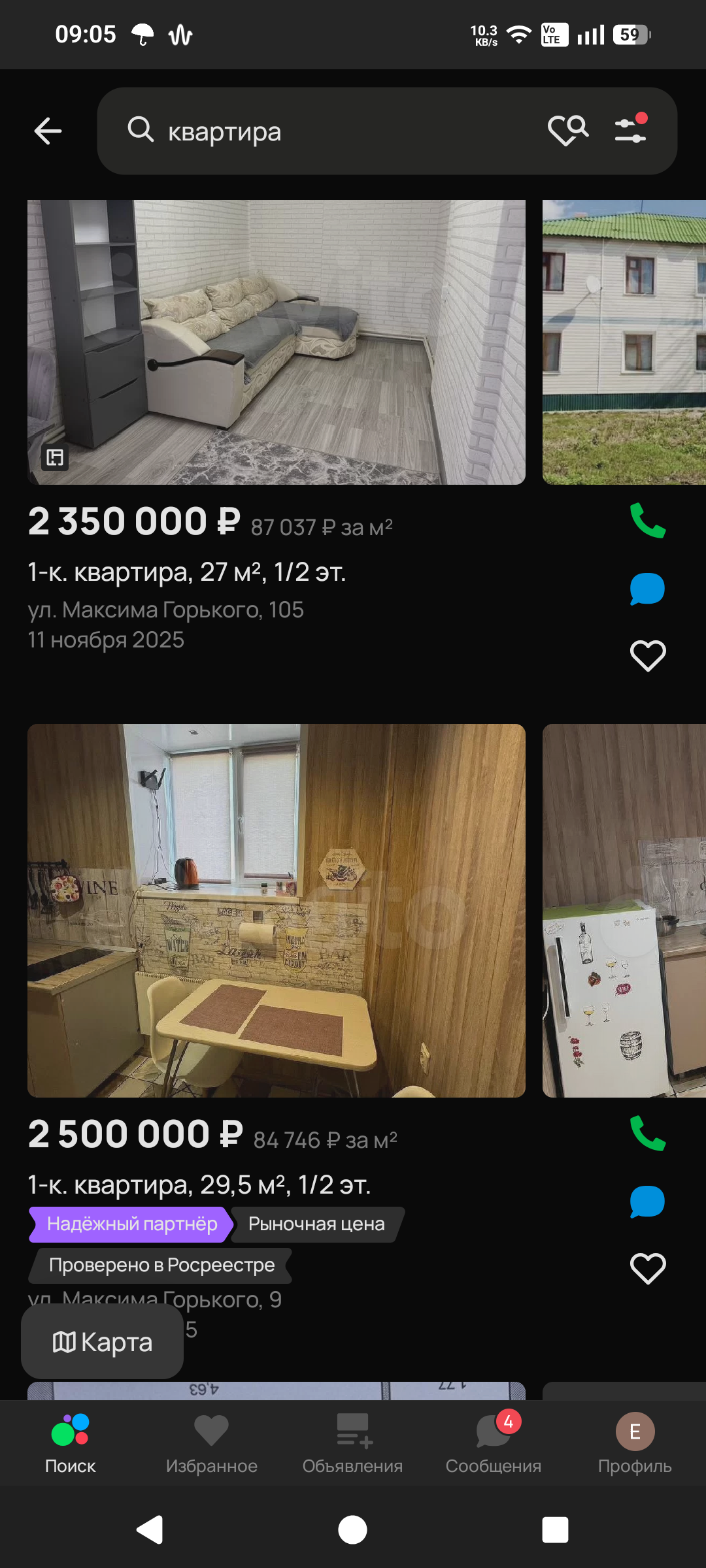Select the «Поиск» tab

[70, 1444]
